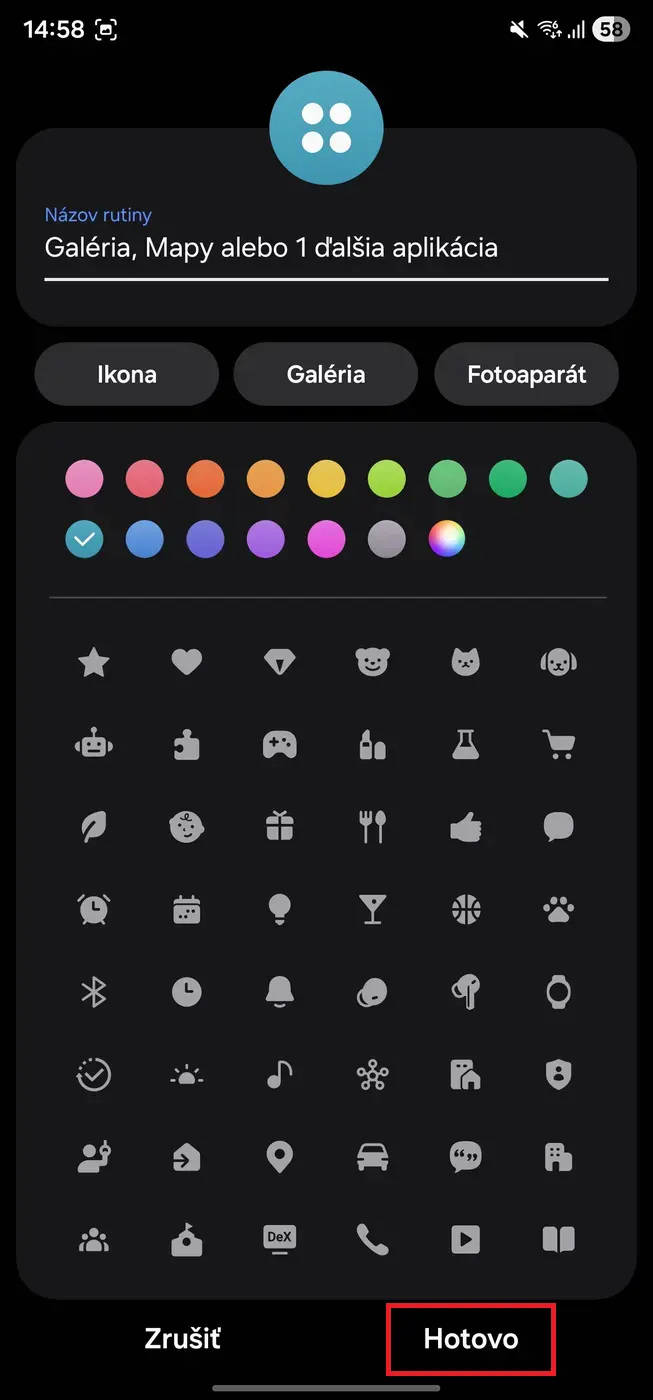The width and height of the screenshot is (653, 1400).
Task: Cancel with the Zrušiť button
Action: [x=182, y=1338]
